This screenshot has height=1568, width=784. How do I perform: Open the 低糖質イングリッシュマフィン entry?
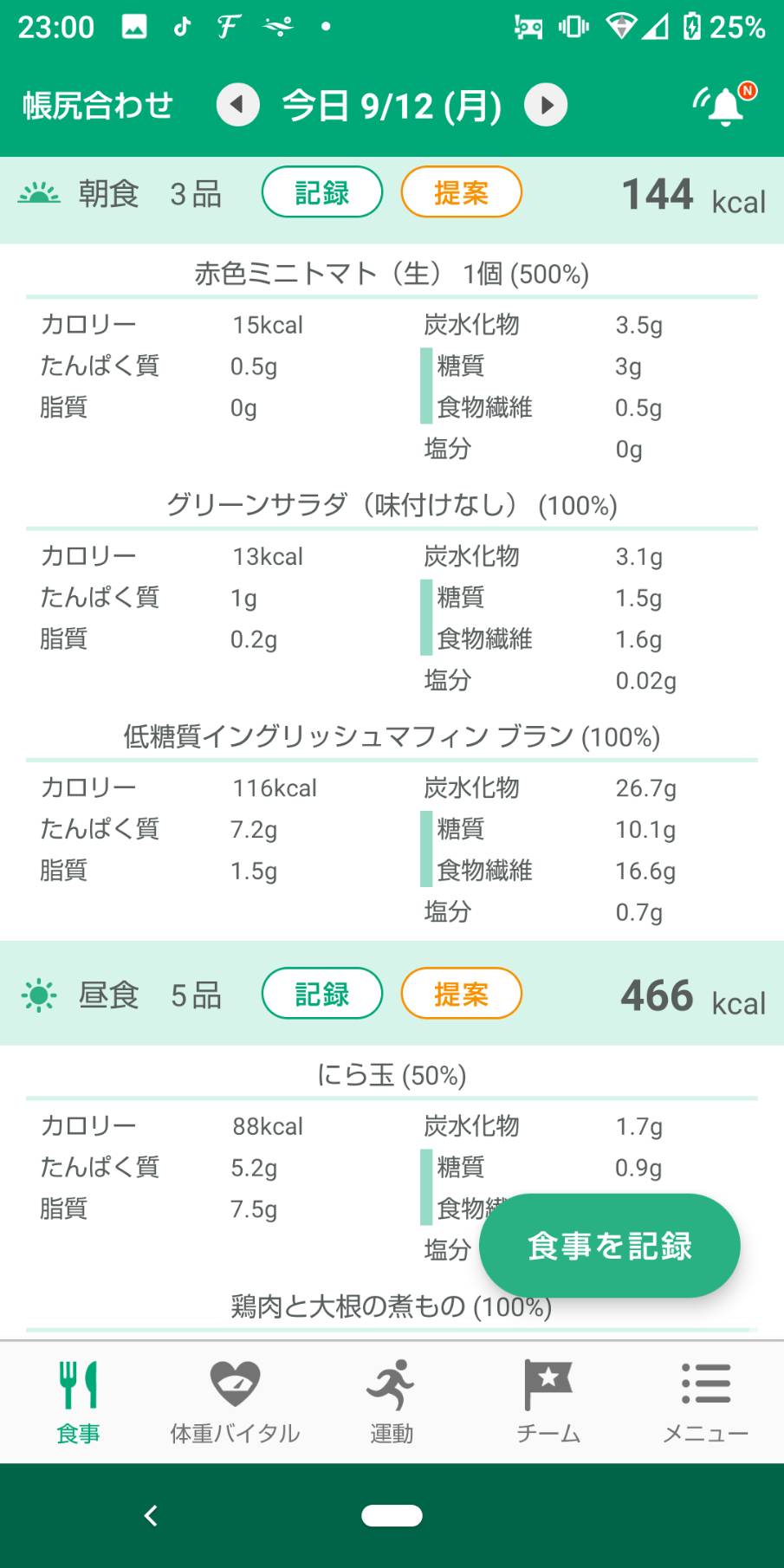pos(392,736)
